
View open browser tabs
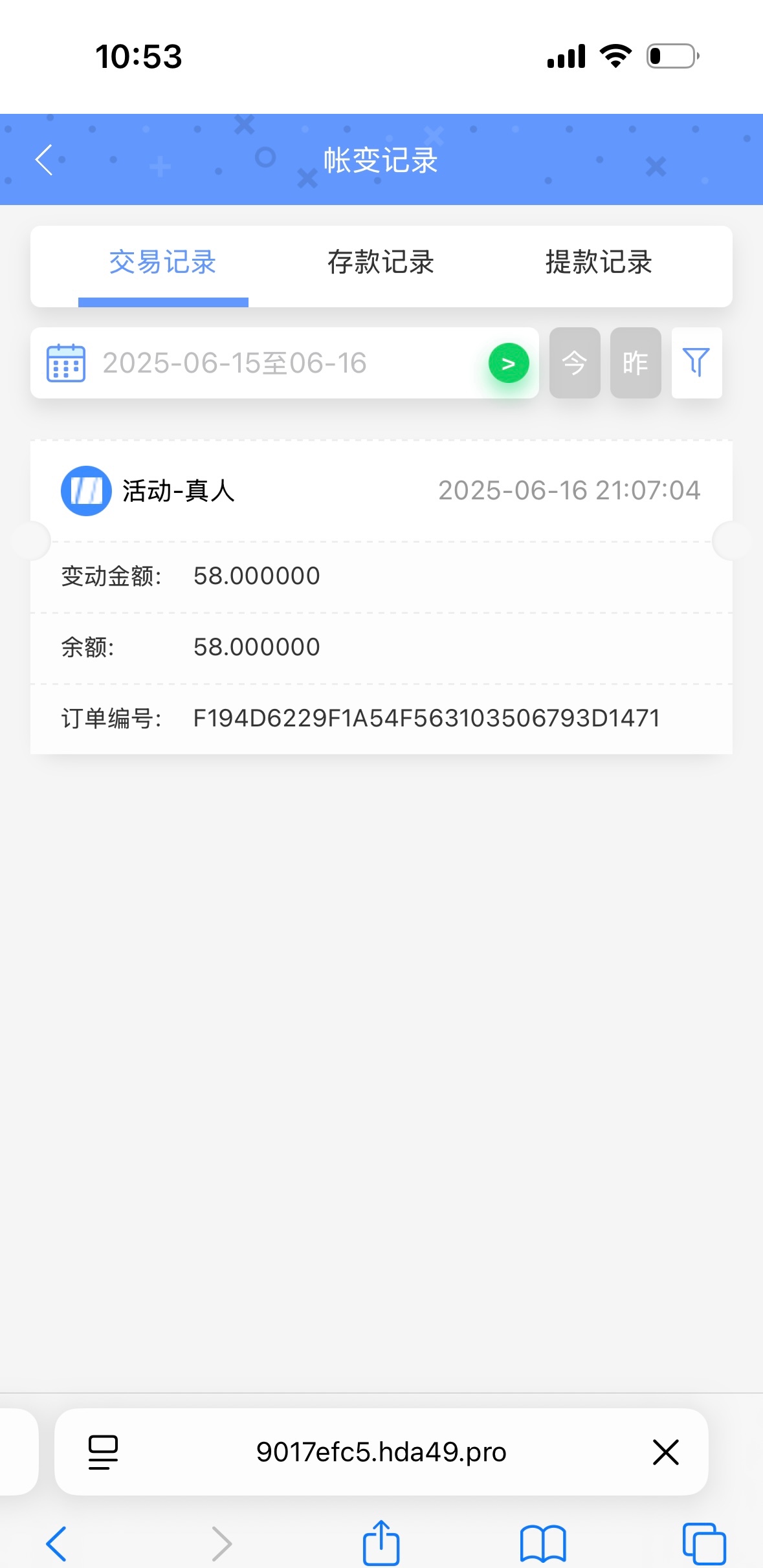[704, 1544]
